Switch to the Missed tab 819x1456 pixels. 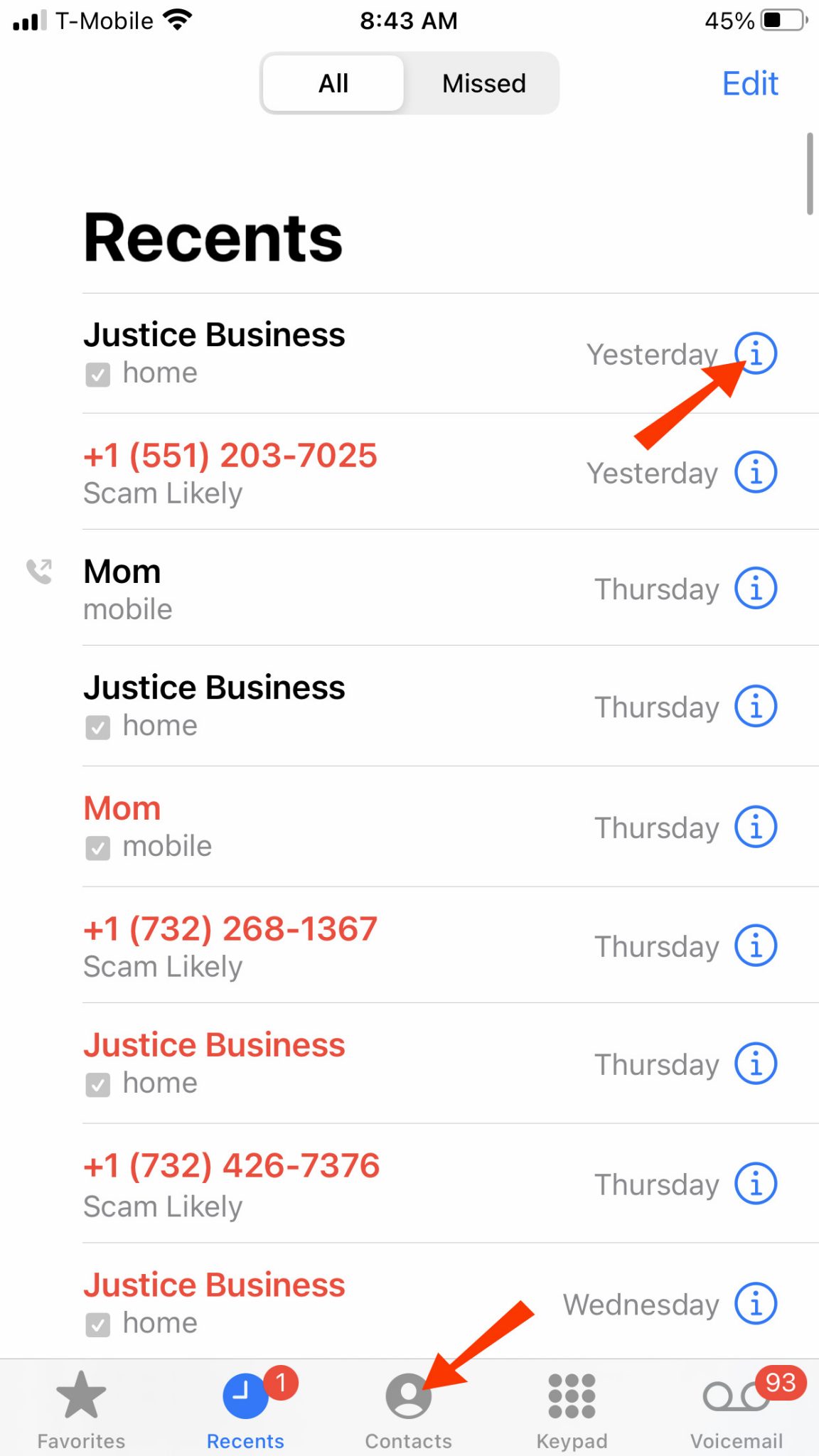tap(483, 83)
